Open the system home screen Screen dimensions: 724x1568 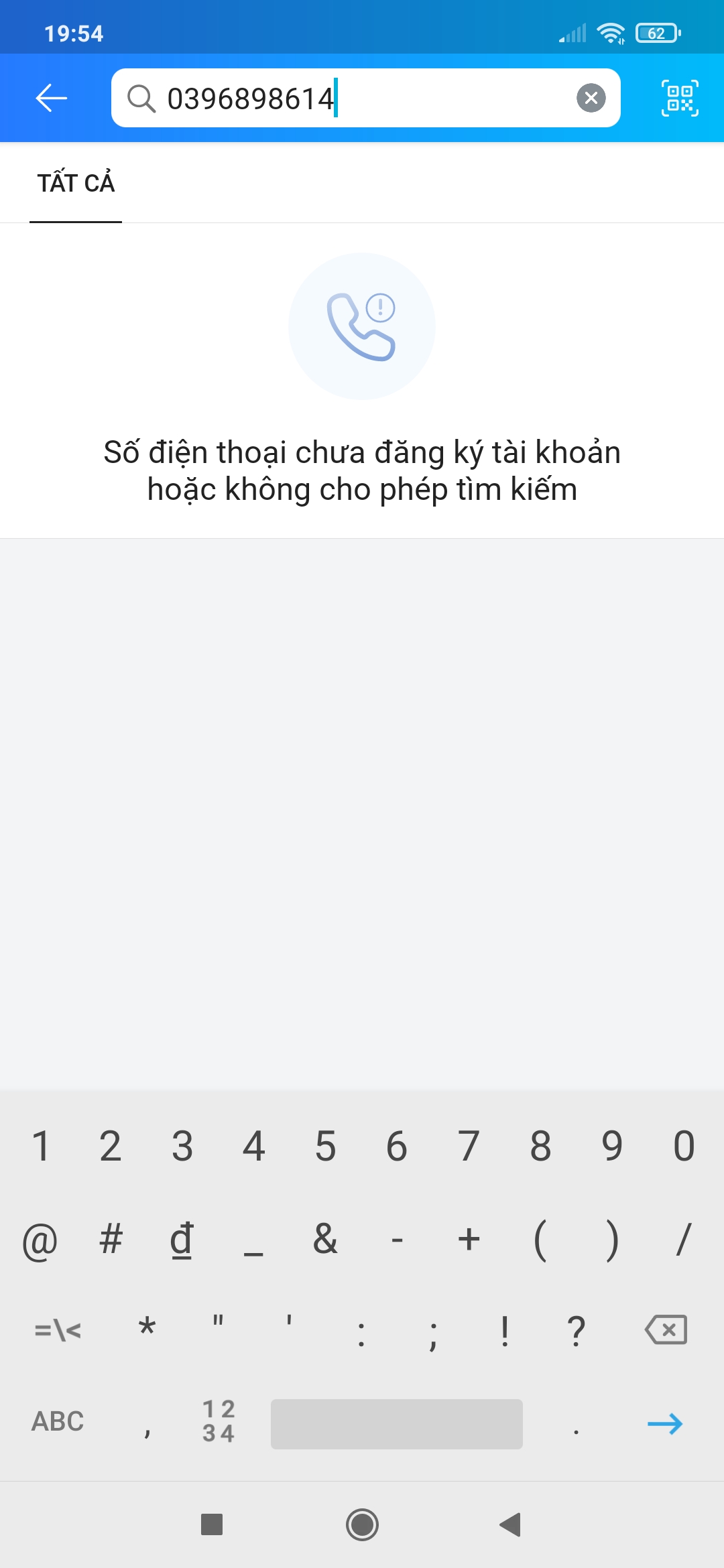coord(362,1524)
